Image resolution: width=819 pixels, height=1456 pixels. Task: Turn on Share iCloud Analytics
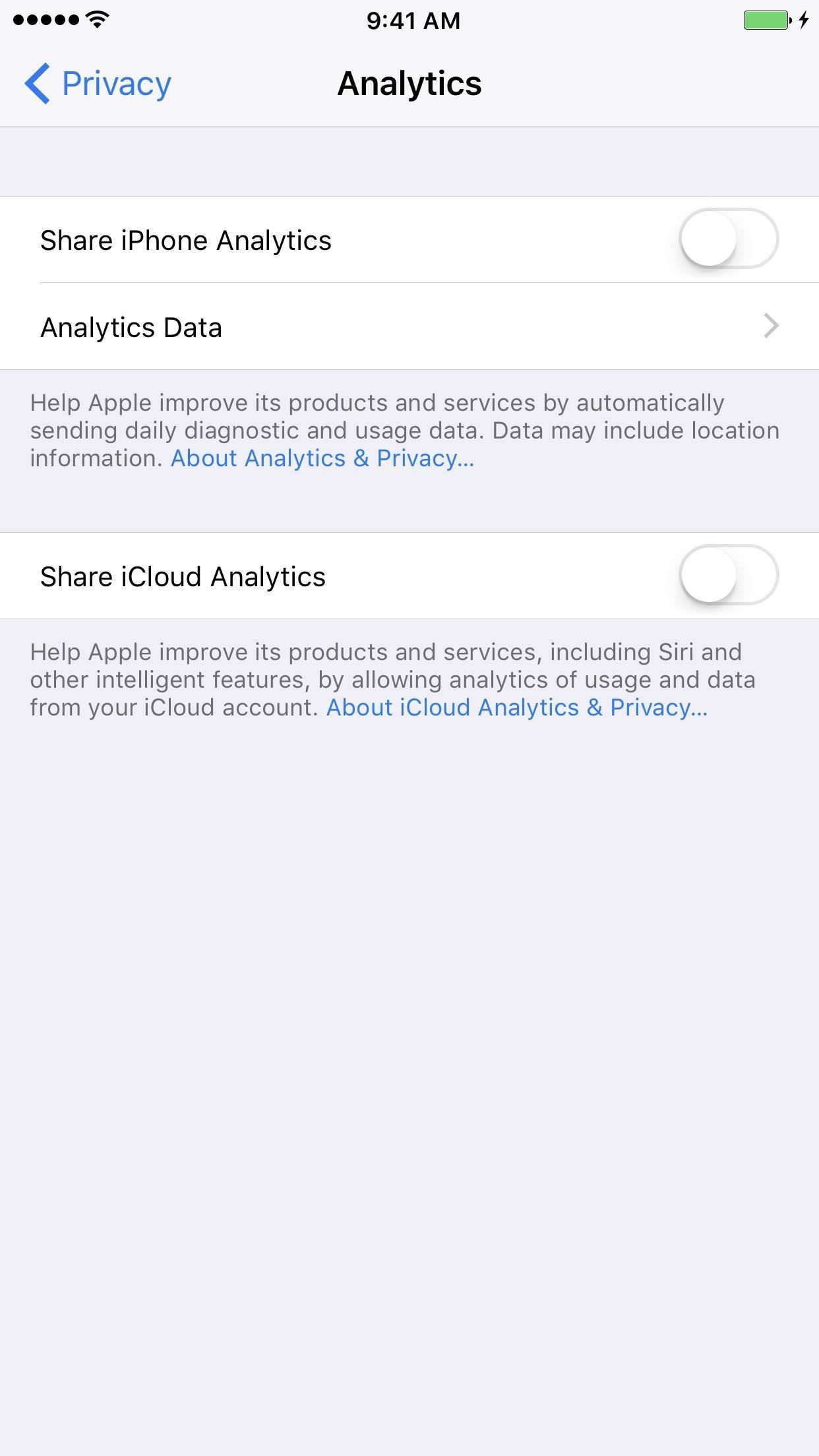pyautogui.click(x=729, y=575)
